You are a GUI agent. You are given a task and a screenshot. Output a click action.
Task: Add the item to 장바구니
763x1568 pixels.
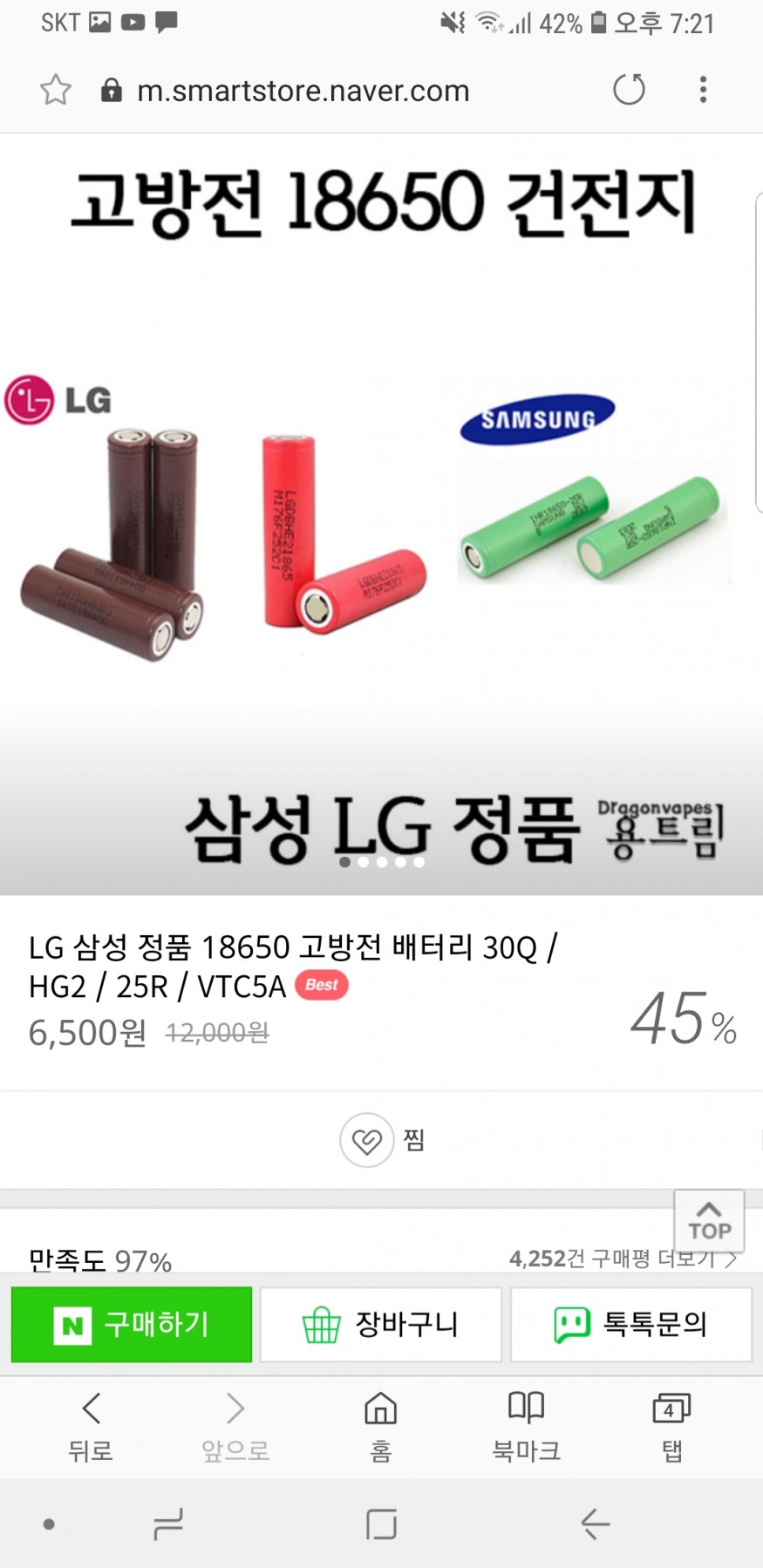point(381,1324)
